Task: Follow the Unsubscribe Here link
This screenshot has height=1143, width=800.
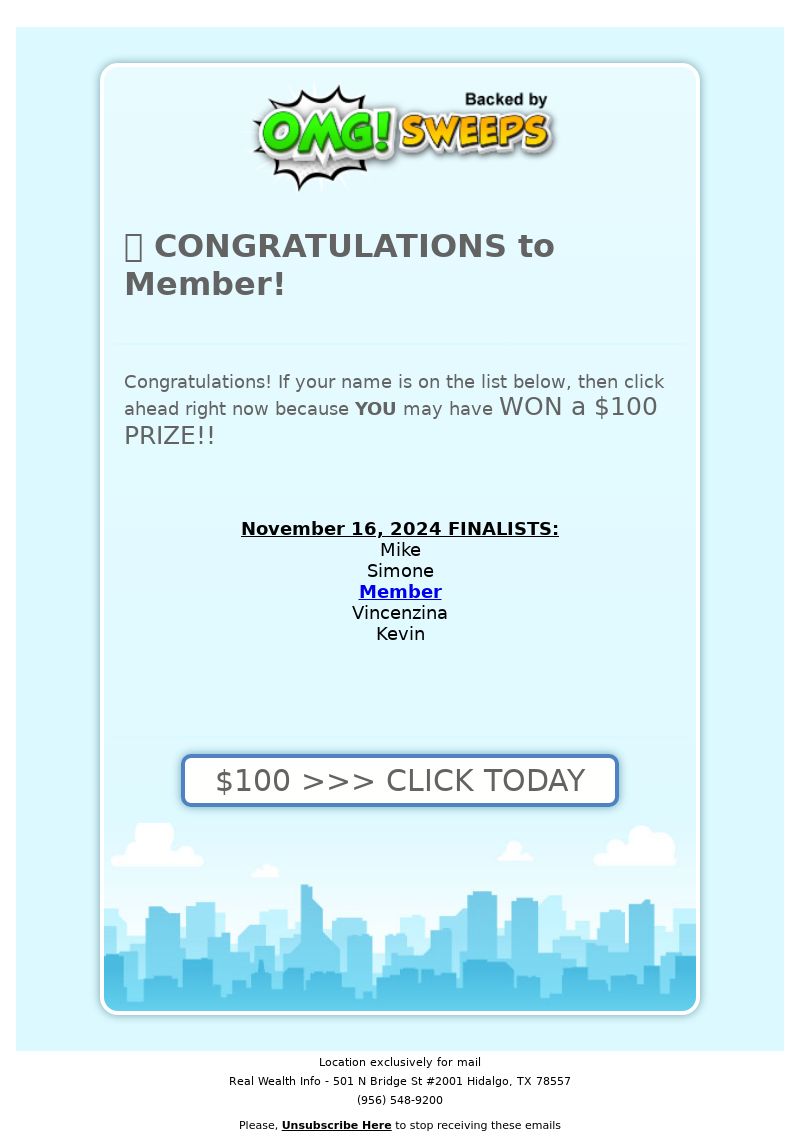Action: pyautogui.click(x=336, y=1125)
